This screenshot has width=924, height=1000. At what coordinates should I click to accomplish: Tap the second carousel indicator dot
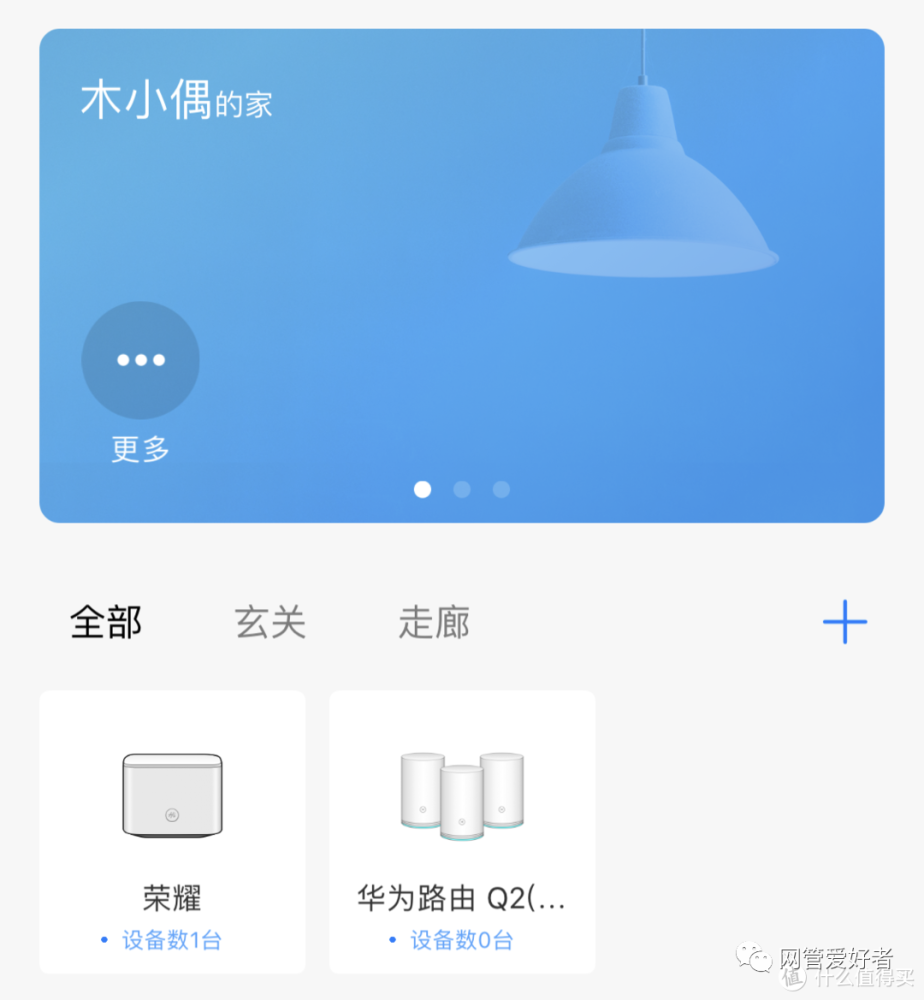(x=461, y=489)
